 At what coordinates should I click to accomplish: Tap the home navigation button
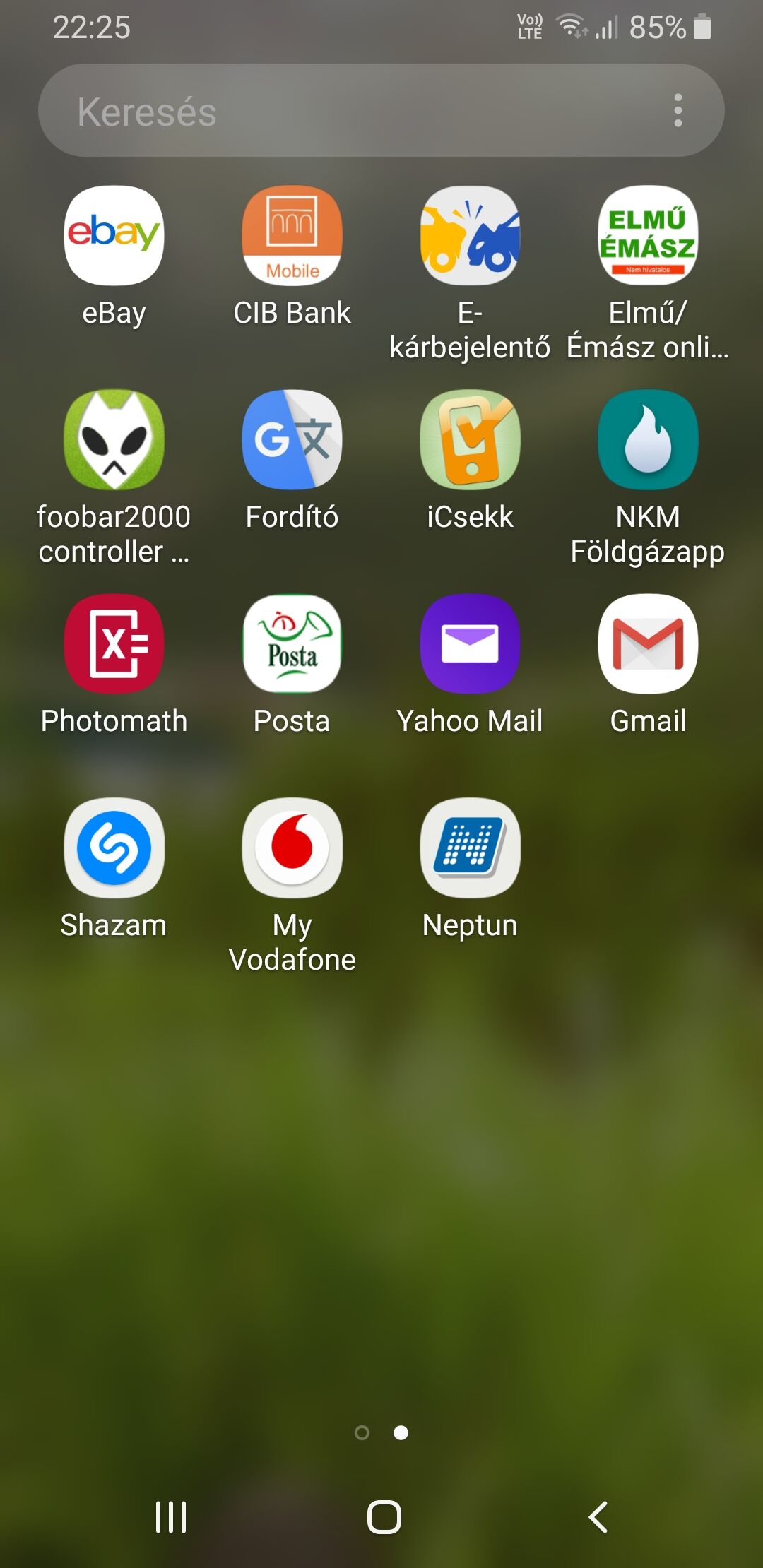(384, 1516)
